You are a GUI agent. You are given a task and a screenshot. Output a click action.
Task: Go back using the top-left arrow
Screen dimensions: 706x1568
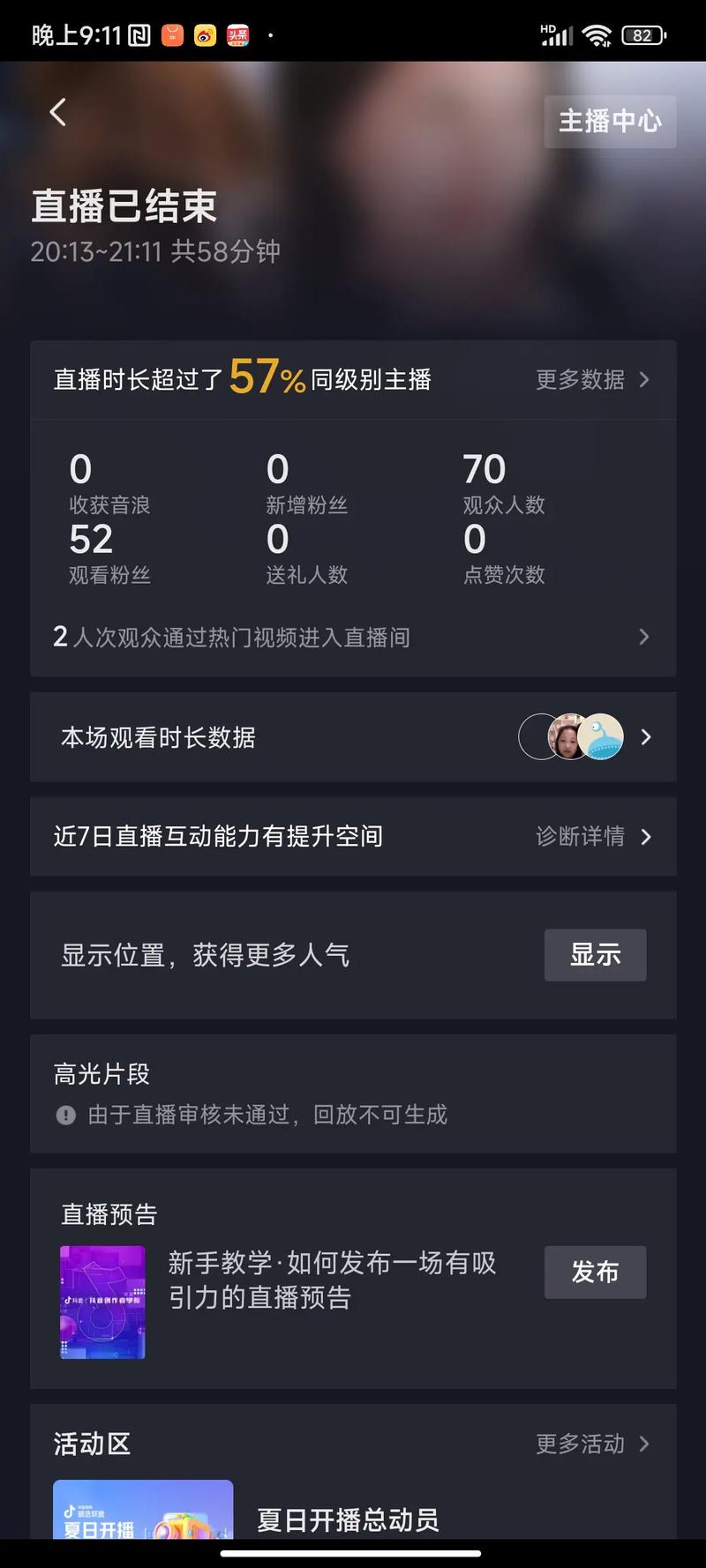58,112
